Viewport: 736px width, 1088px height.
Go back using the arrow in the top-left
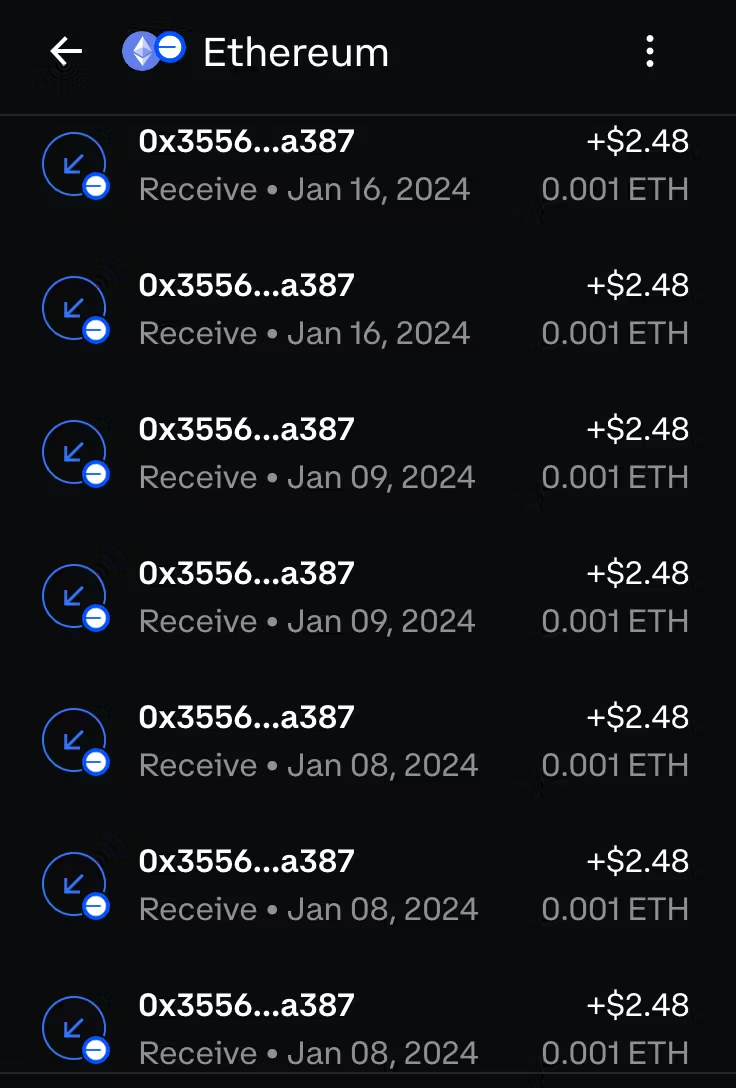[65, 51]
